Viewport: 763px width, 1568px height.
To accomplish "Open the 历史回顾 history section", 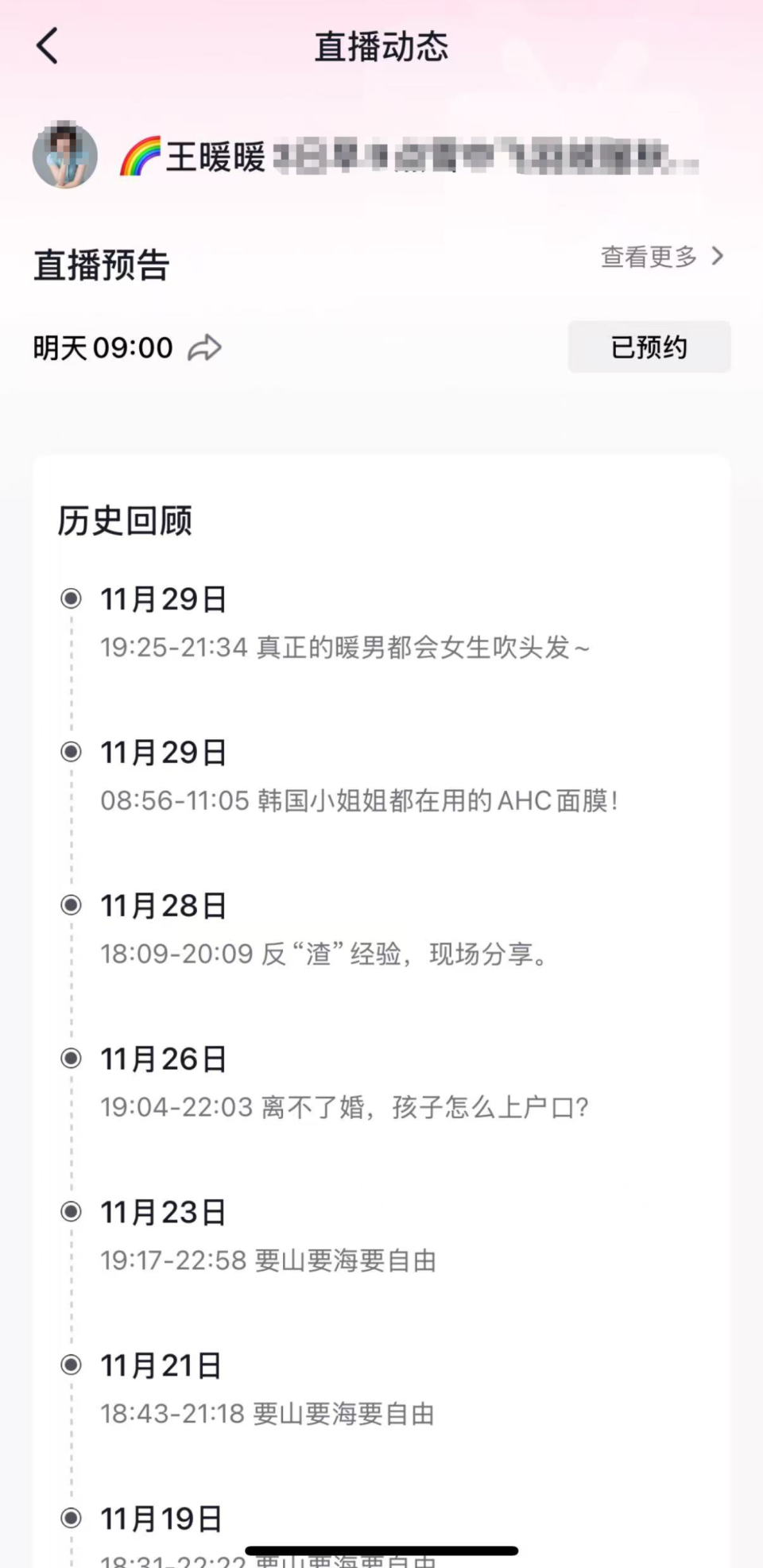I will pos(124,521).
